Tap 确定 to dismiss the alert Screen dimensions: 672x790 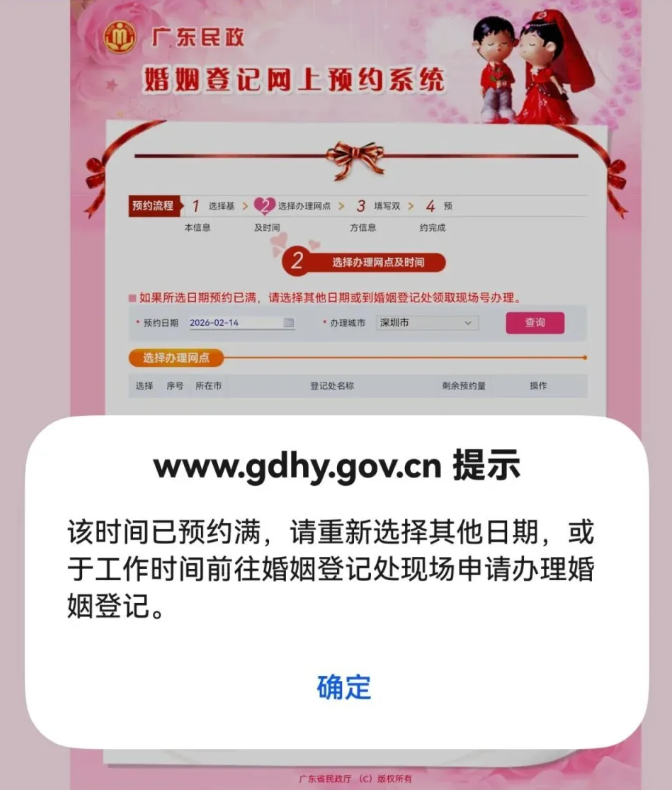(x=343, y=687)
